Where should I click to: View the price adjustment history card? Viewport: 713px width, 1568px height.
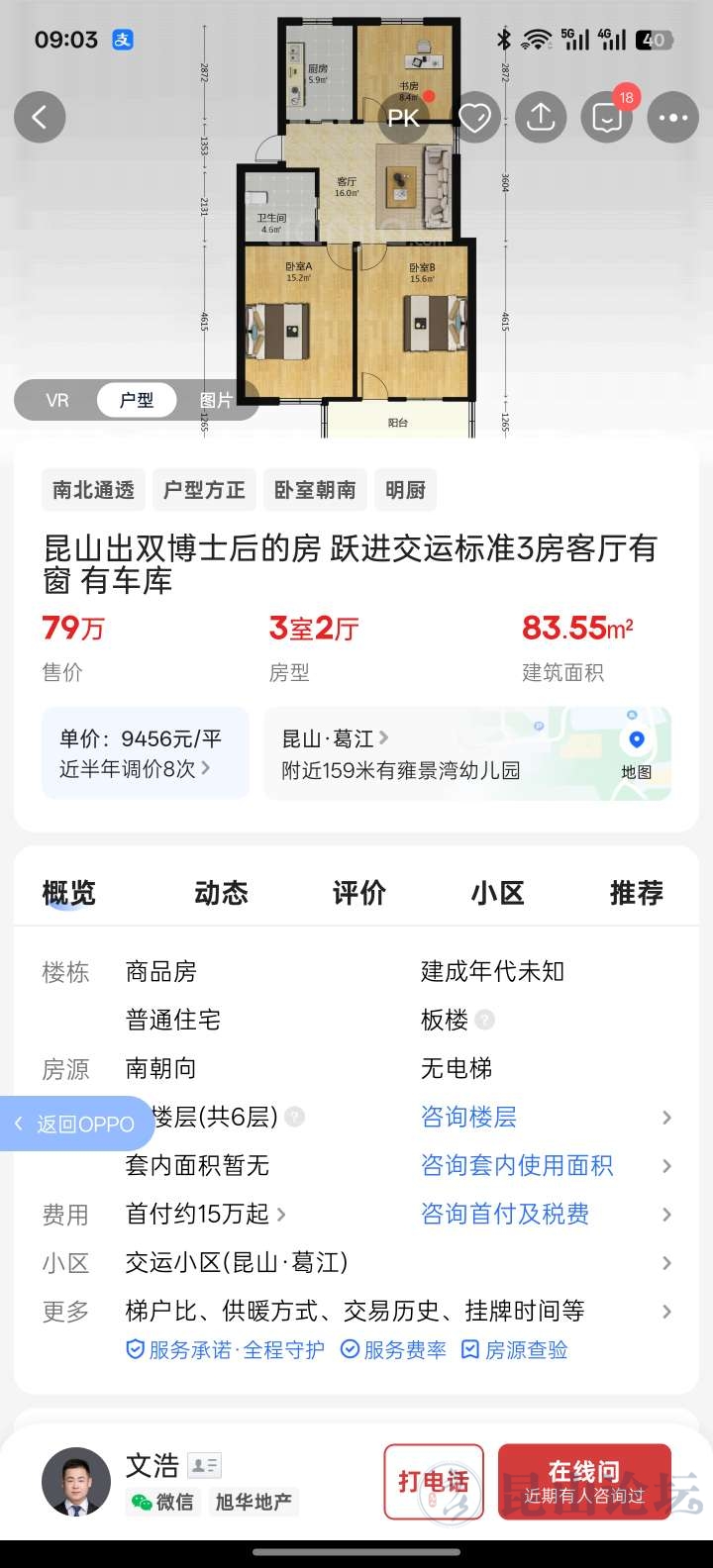click(x=145, y=753)
